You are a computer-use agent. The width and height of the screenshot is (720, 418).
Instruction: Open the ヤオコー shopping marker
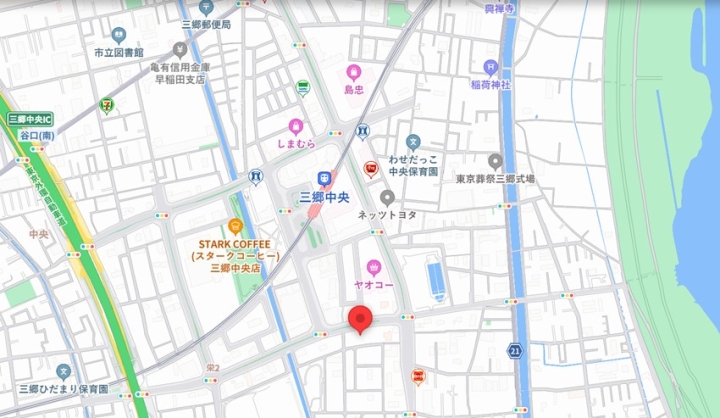(x=374, y=266)
